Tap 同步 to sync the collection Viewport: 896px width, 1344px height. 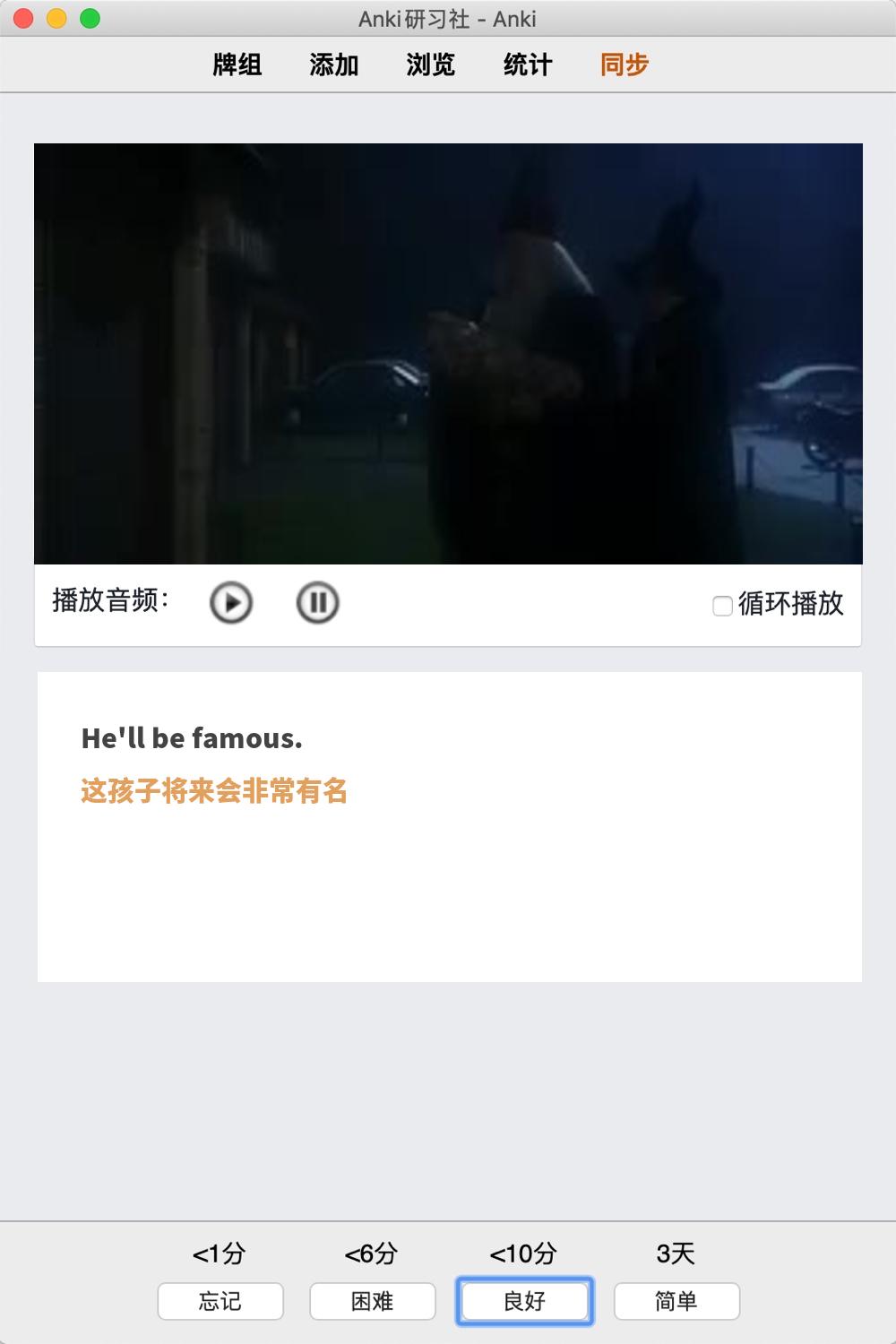coord(625,65)
